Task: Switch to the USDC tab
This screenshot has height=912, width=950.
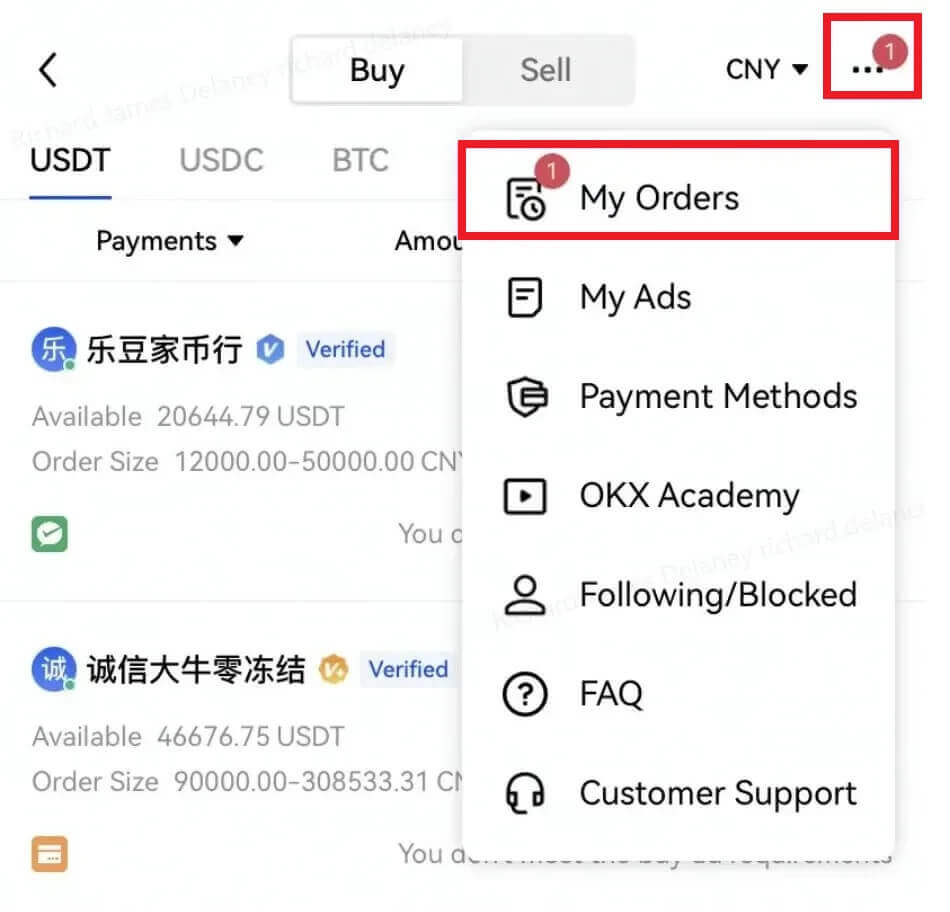Action: (x=221, y=161)
